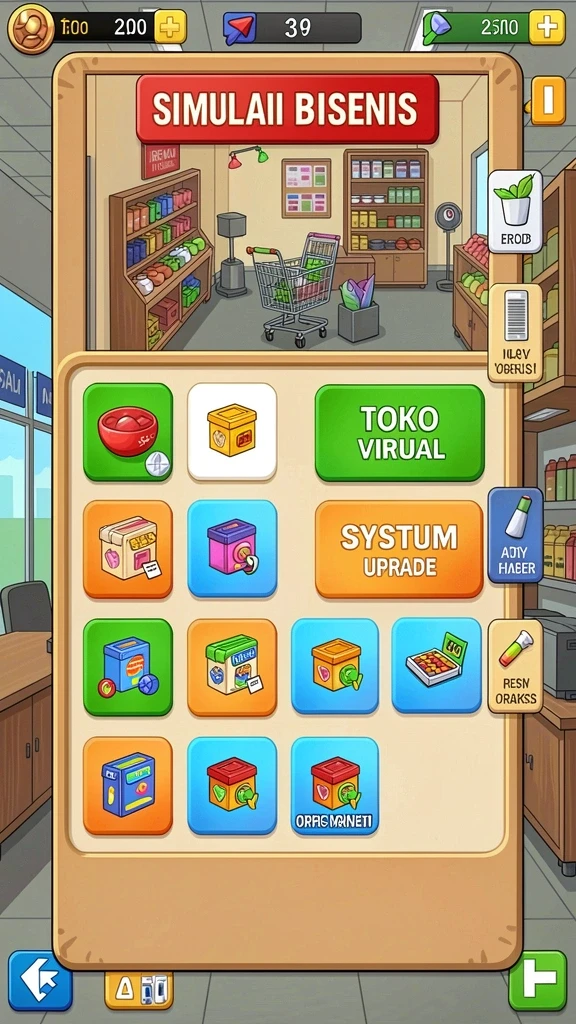Add more coins with the plus button
Image resolution: width=576 pixels, height=1024 pixels.
coord(170,27)
